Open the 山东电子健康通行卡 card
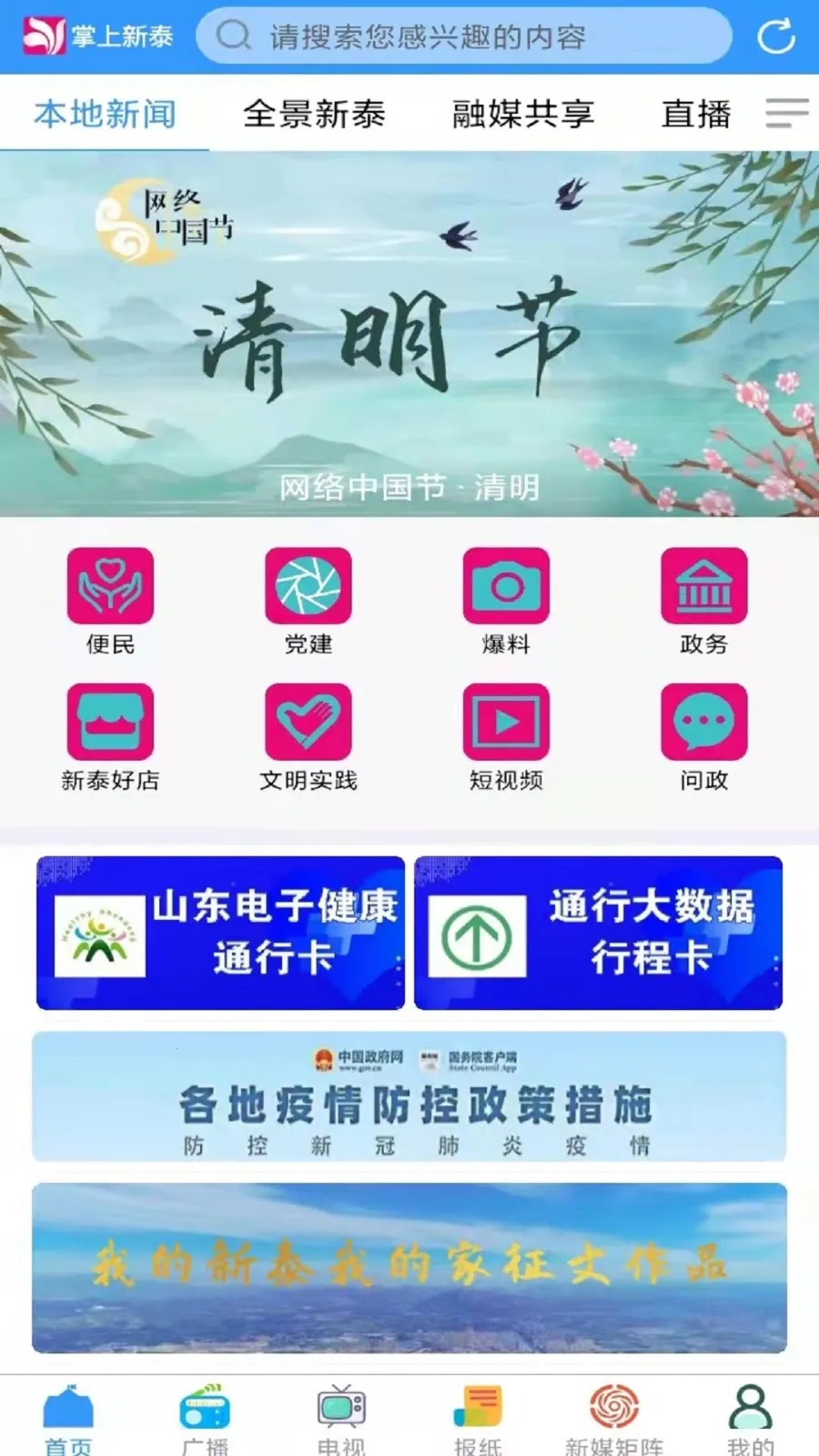 coord(220,933)
